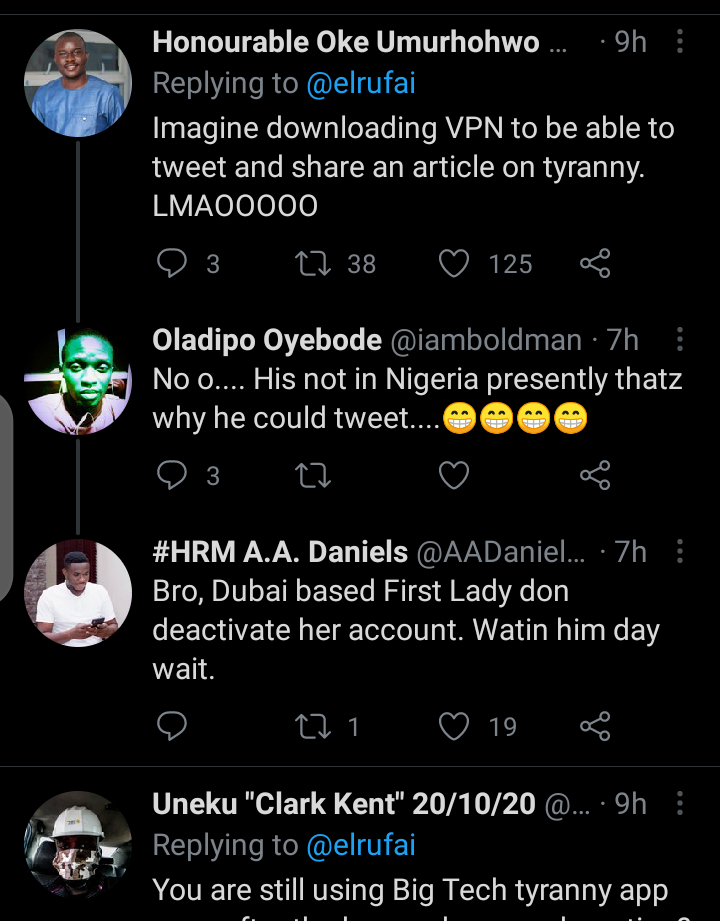
Task: Open @elrufai link in Uneku's tweet
Action: click(360, 846)
